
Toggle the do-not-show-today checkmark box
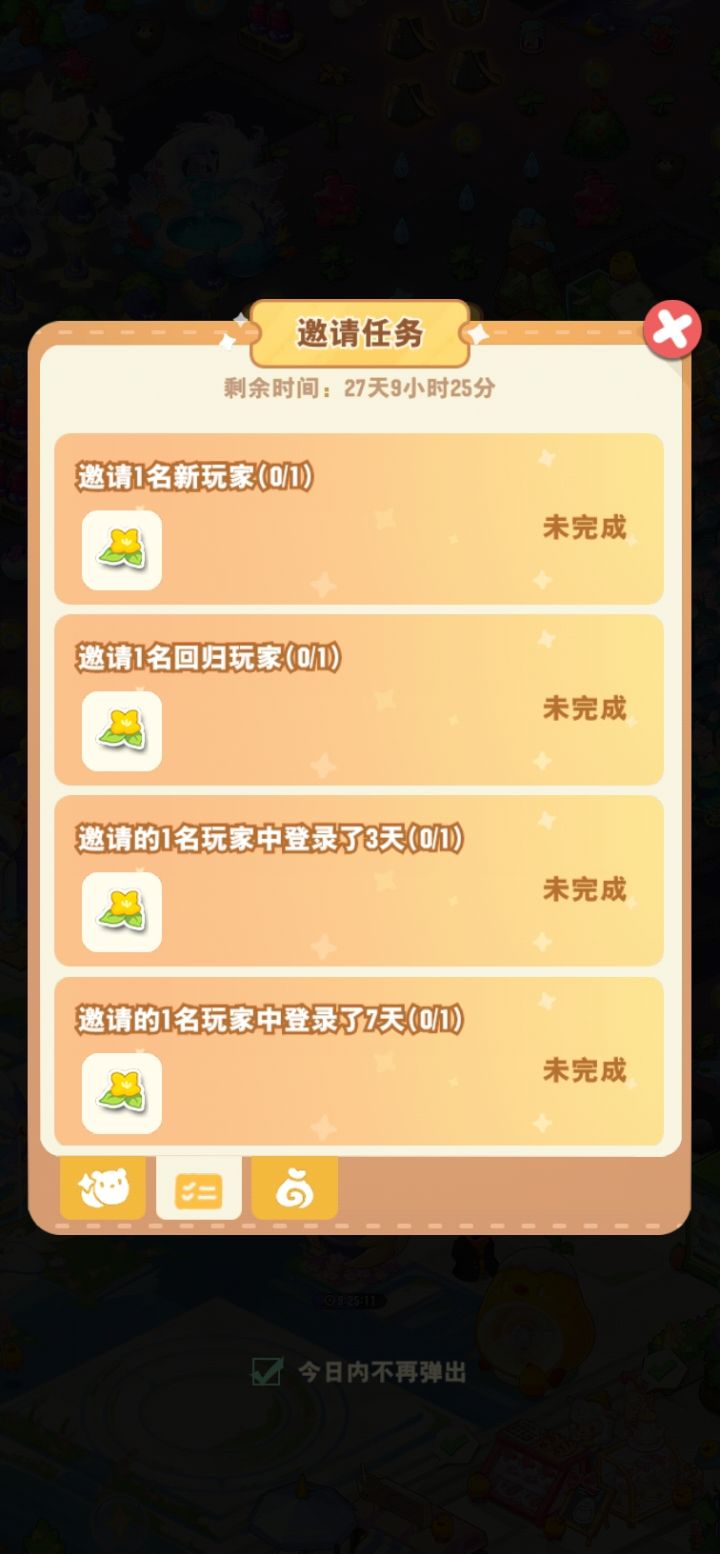point(265,1374)
